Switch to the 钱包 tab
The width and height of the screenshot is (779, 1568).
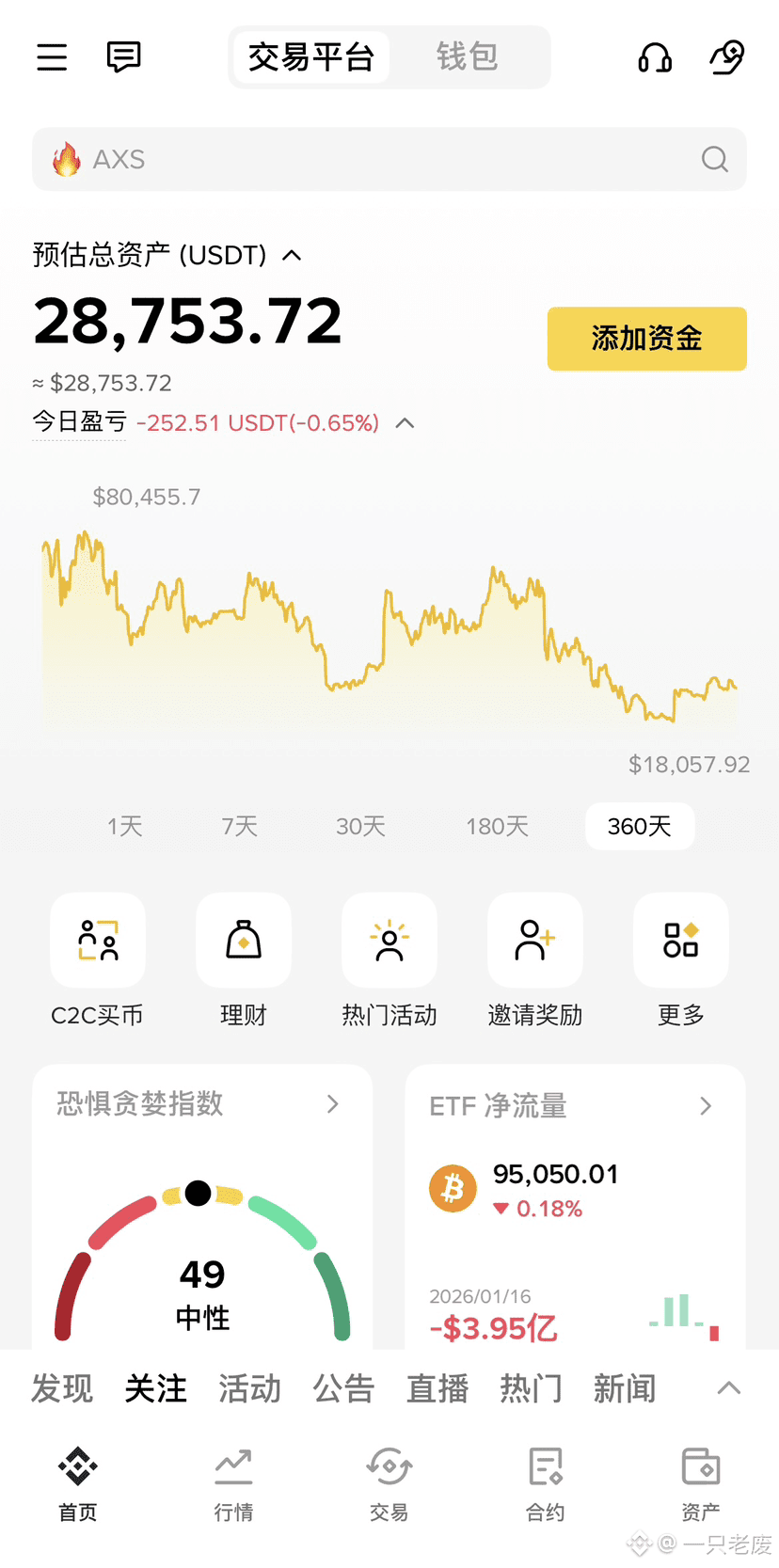tap(467, 56)
